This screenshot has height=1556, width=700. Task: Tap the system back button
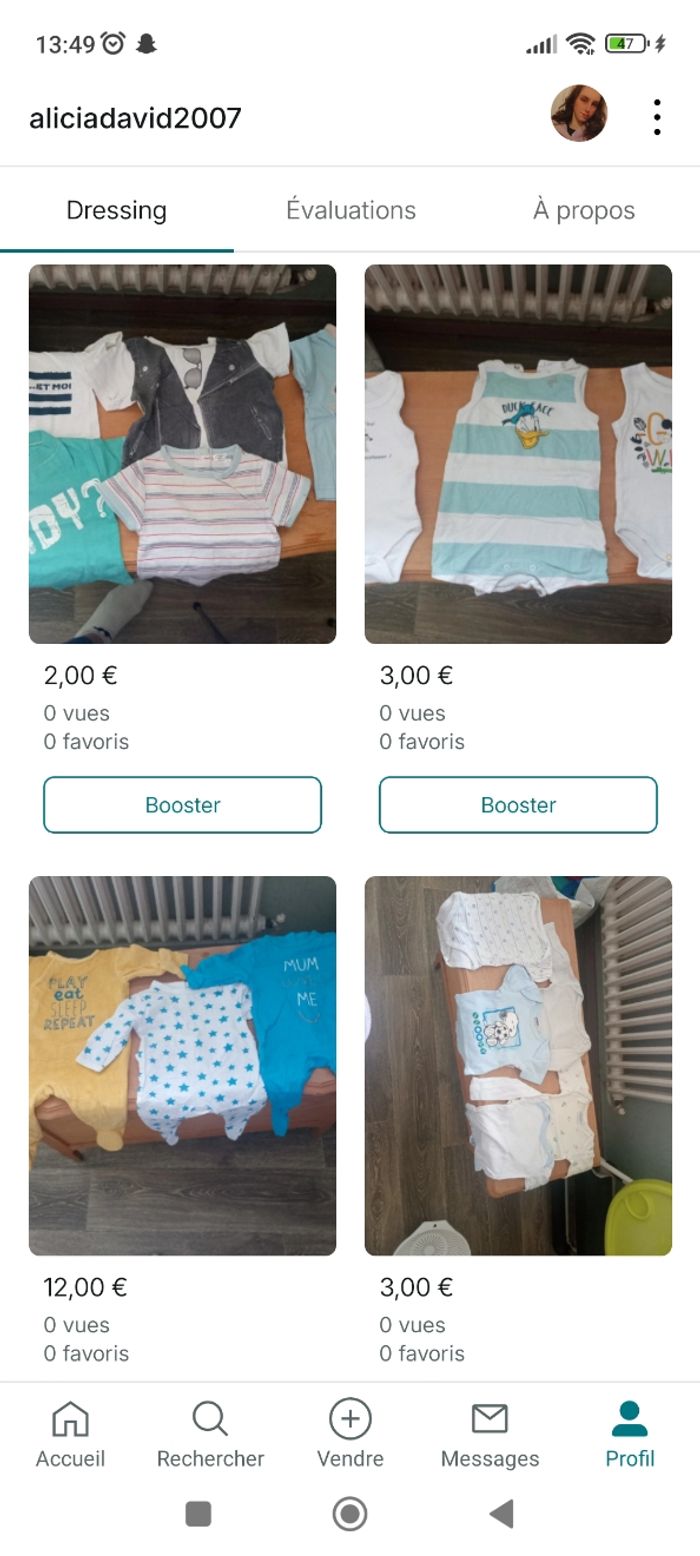click(x=502, y=1514)
